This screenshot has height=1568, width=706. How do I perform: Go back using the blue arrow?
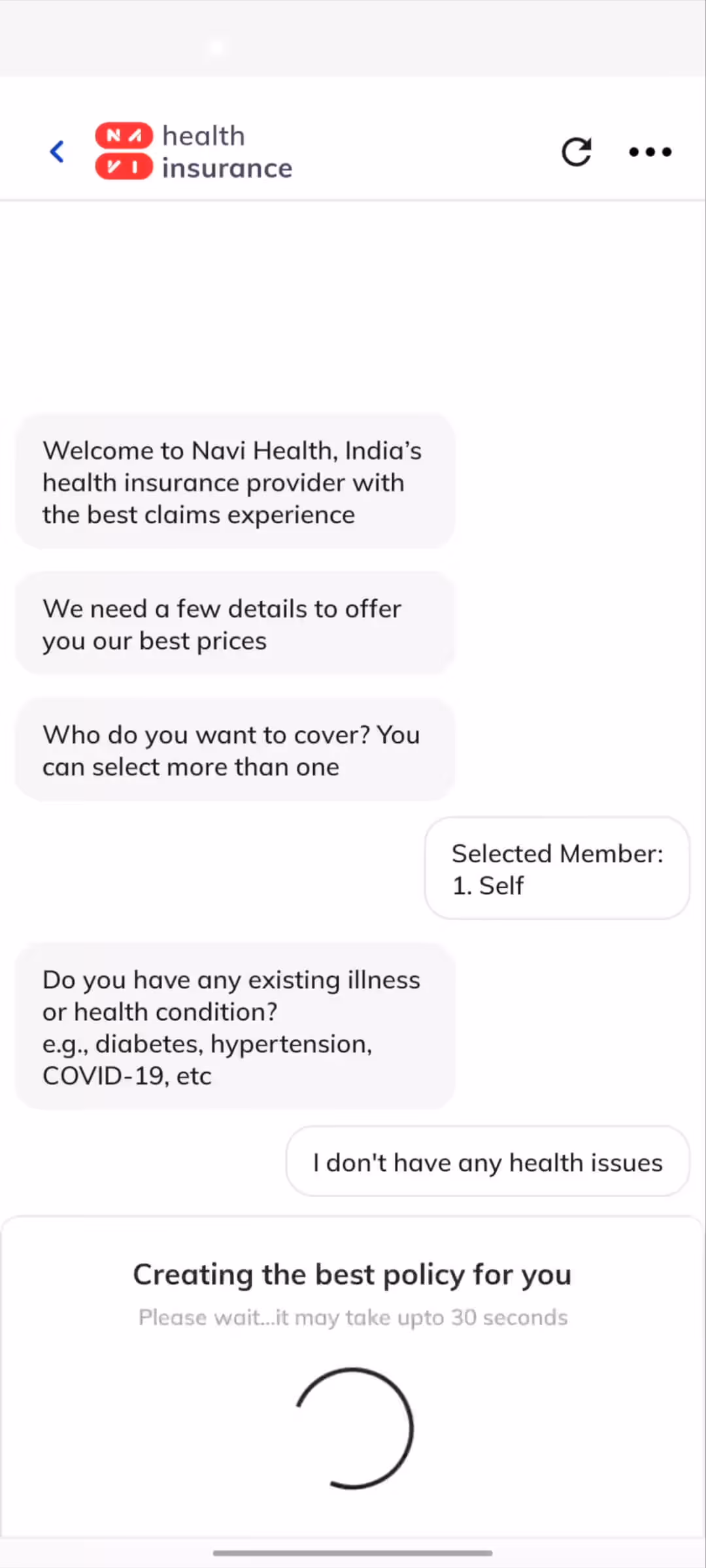pyautogui.click(x=58, y=152)
